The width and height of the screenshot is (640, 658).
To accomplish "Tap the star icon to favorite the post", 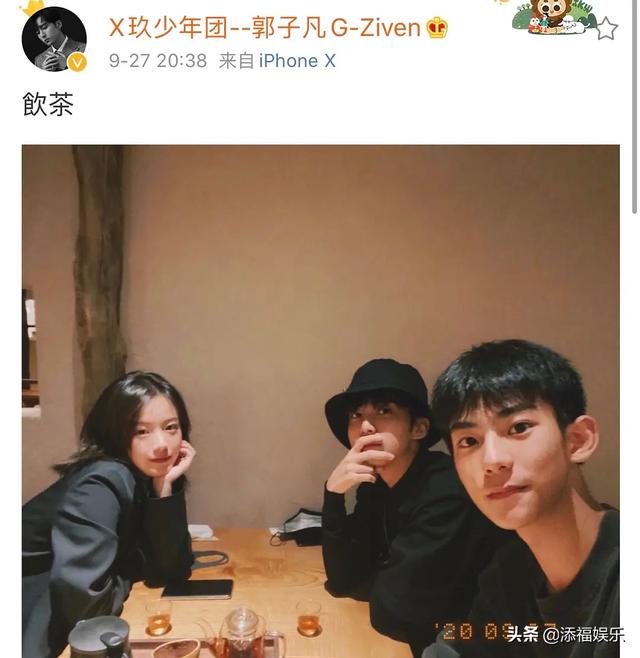I will (x=606, y=28).
